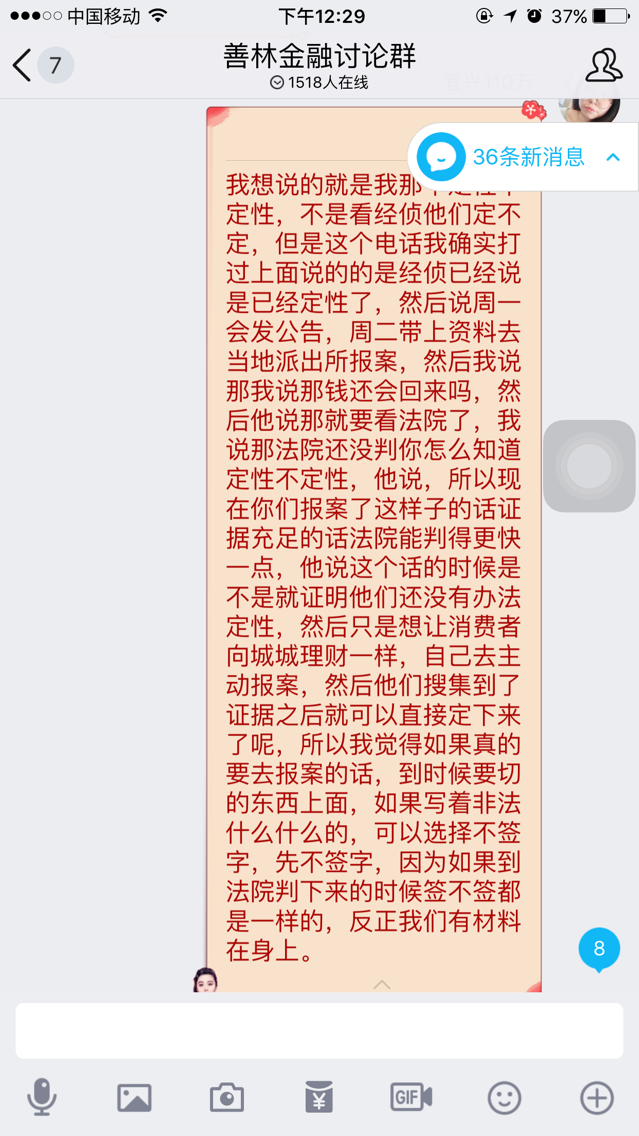Open the AssistiveTouch floating button
Screen dimensions: 639x1136
coord(589,466)
